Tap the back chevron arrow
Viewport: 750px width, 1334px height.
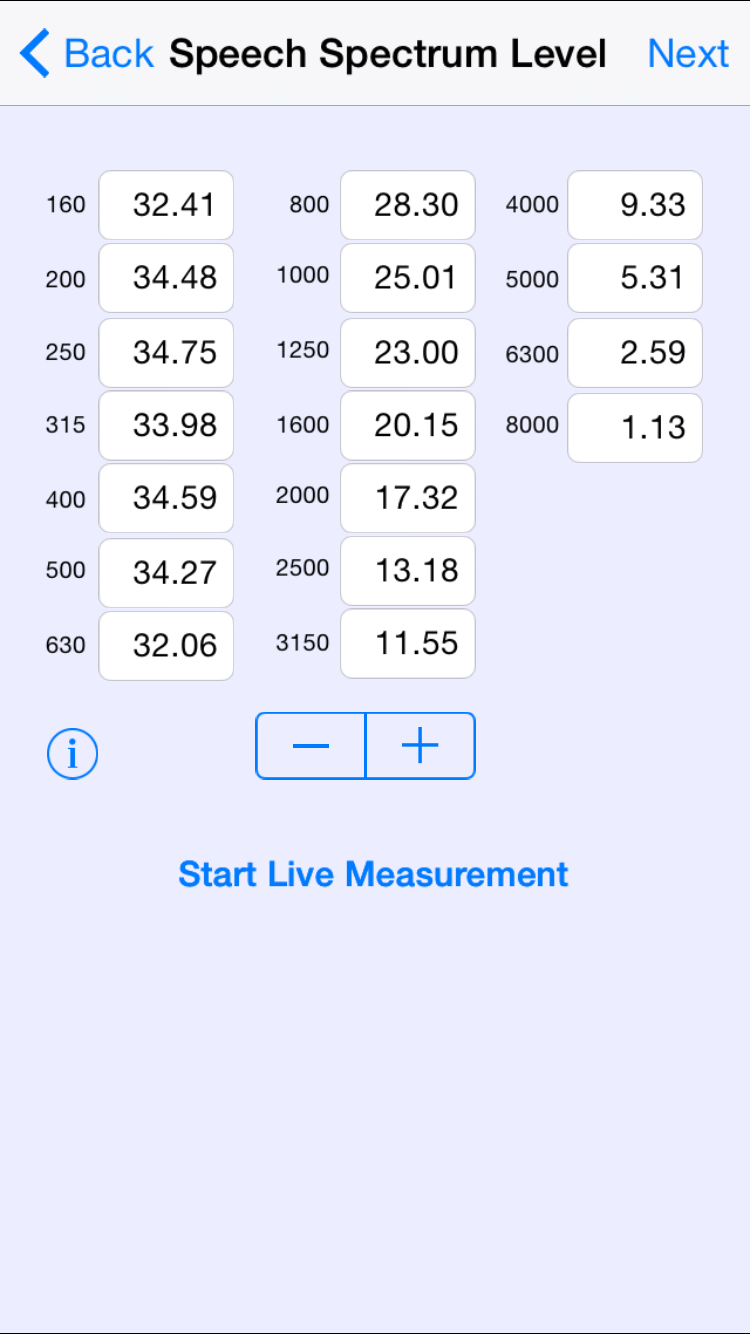point(32,52)
